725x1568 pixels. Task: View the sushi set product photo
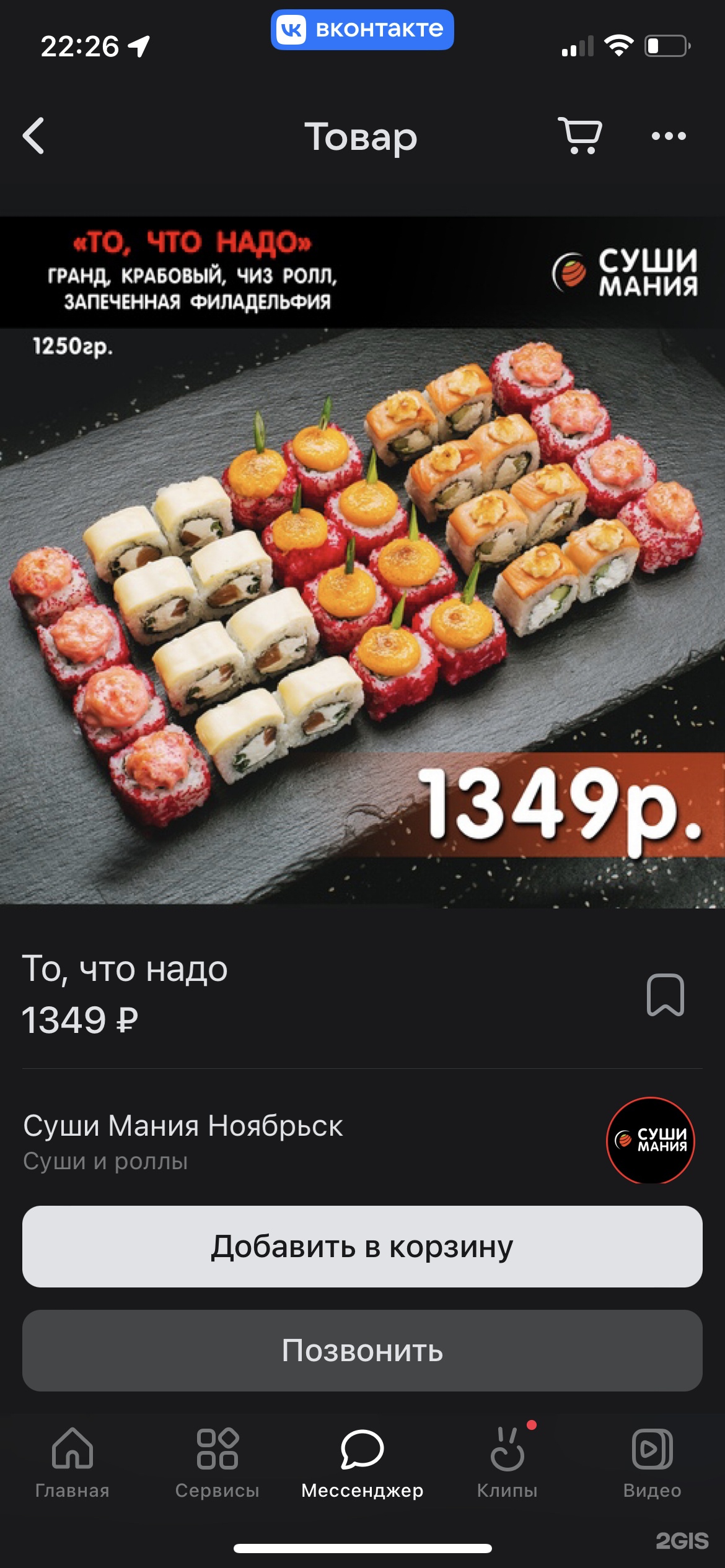point(362,561)
